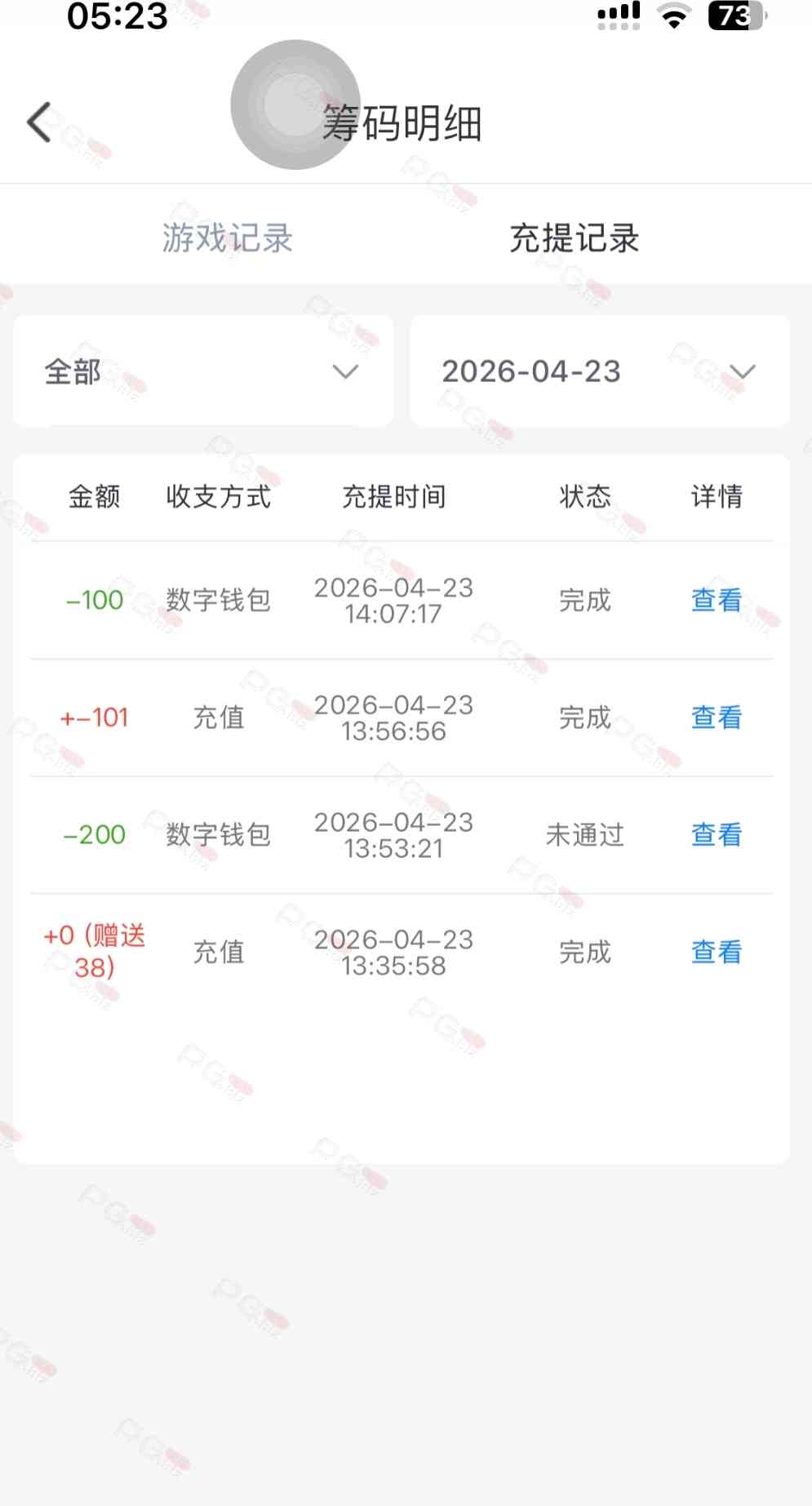812x1506 pixels.
Task: Check details of the 13:35:58 record
Action: point(716,953)
